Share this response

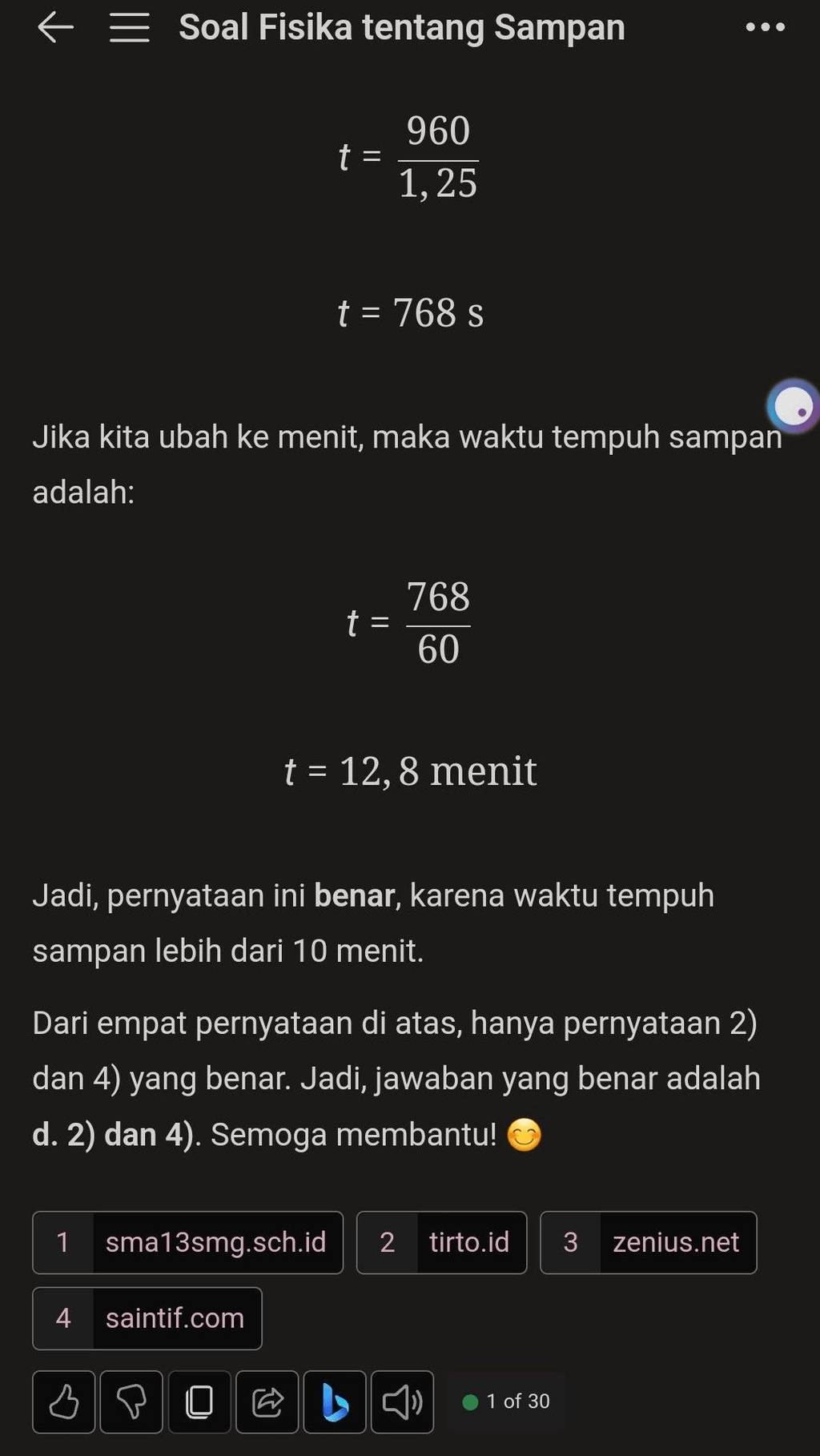coord(267,1402)
